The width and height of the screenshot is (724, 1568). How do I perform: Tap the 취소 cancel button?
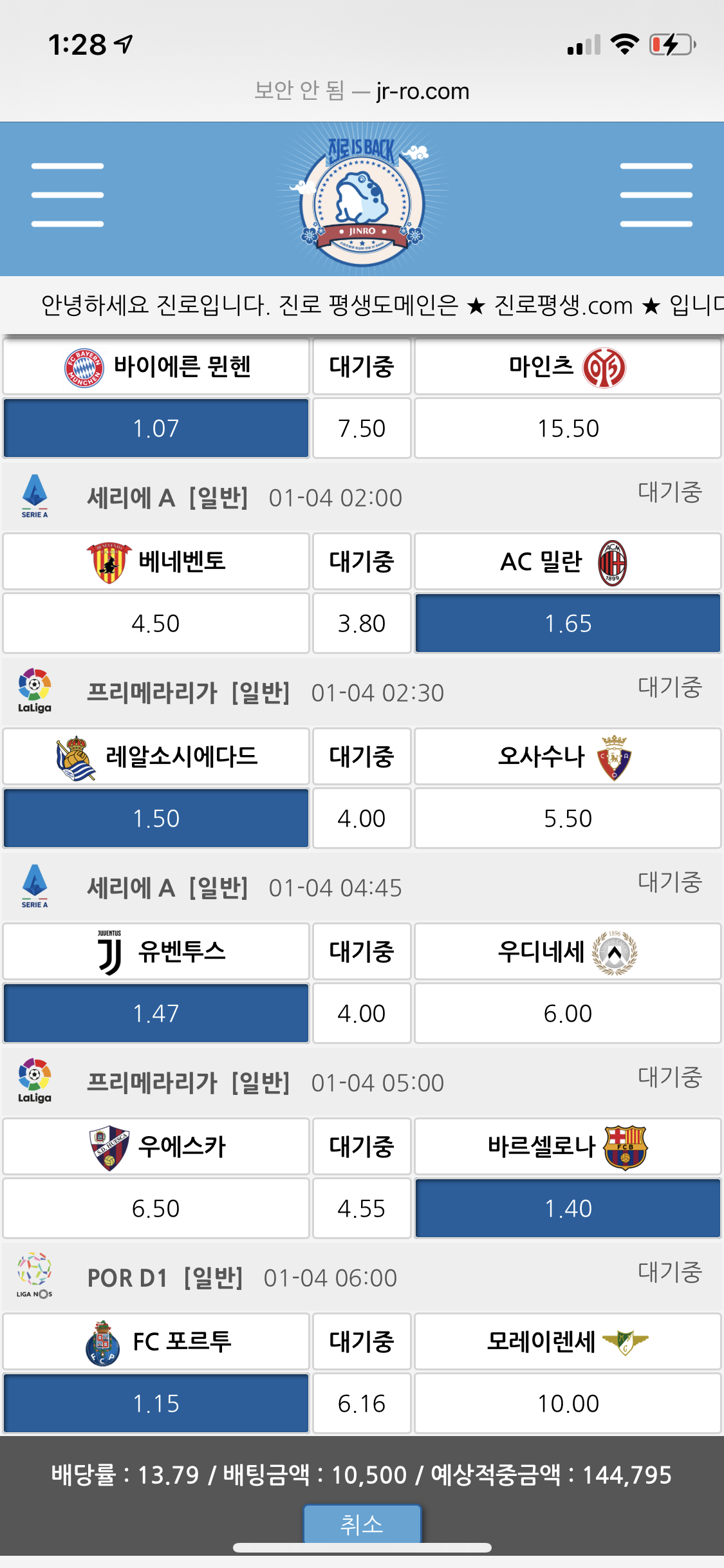(362, 1524)
